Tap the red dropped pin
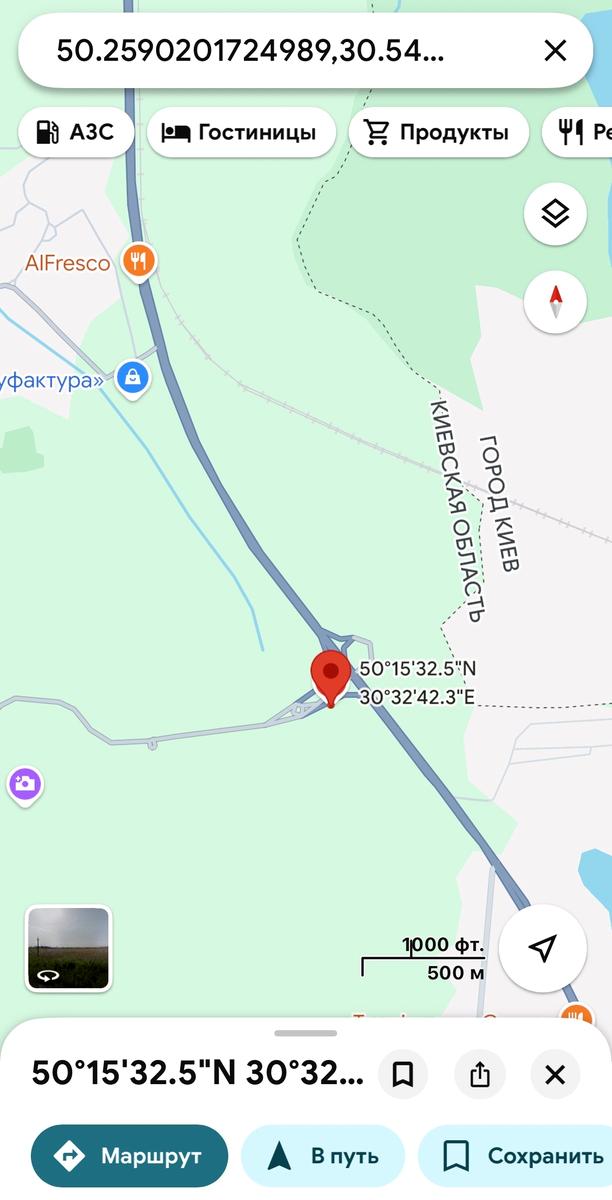Viewport: 612px width, 1200px height. (331, 677)
